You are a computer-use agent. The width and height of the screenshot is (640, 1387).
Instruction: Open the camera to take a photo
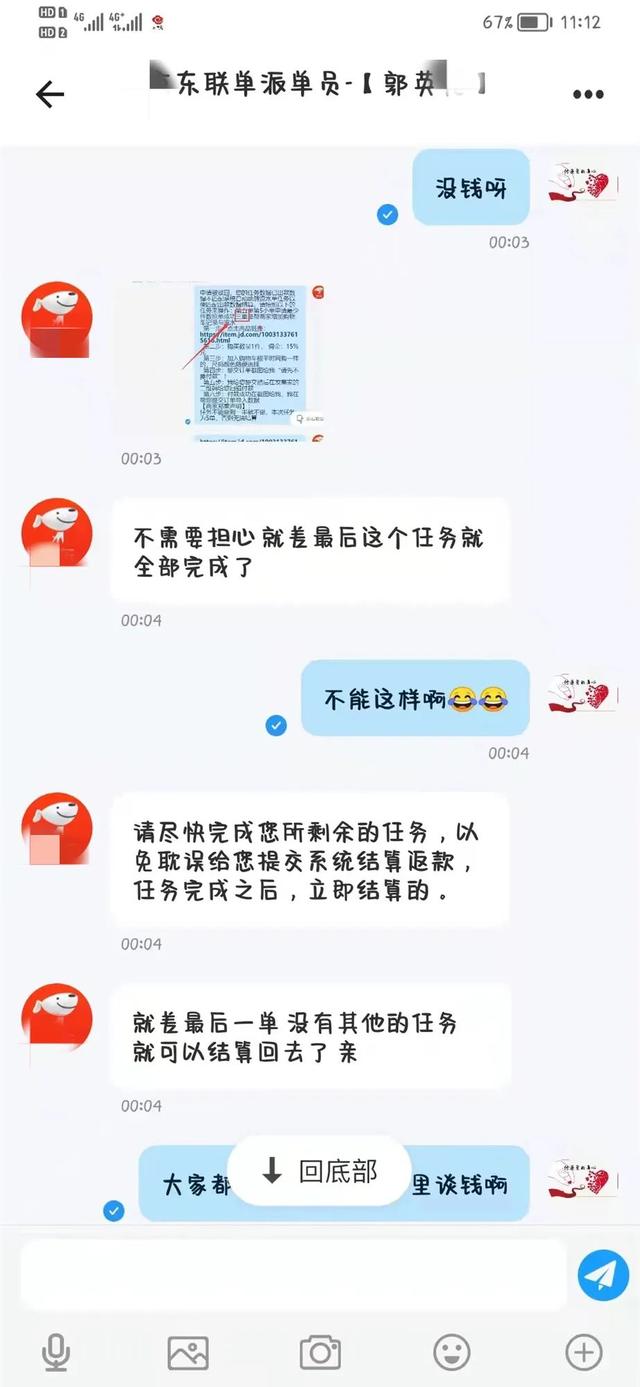(x=320, y=1353)
